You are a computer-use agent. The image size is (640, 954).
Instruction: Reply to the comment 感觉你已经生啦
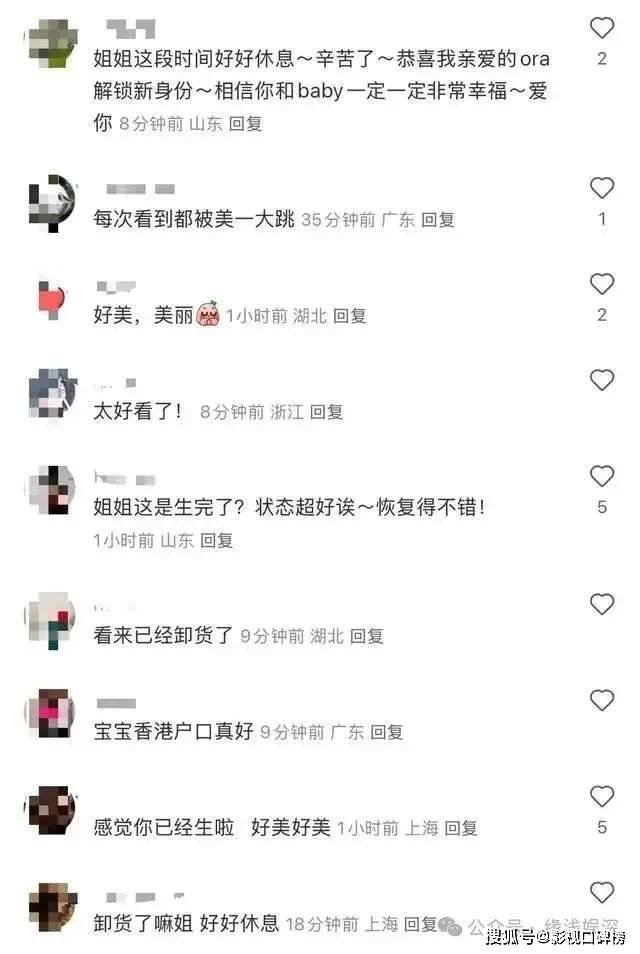(x=461, y=828)
